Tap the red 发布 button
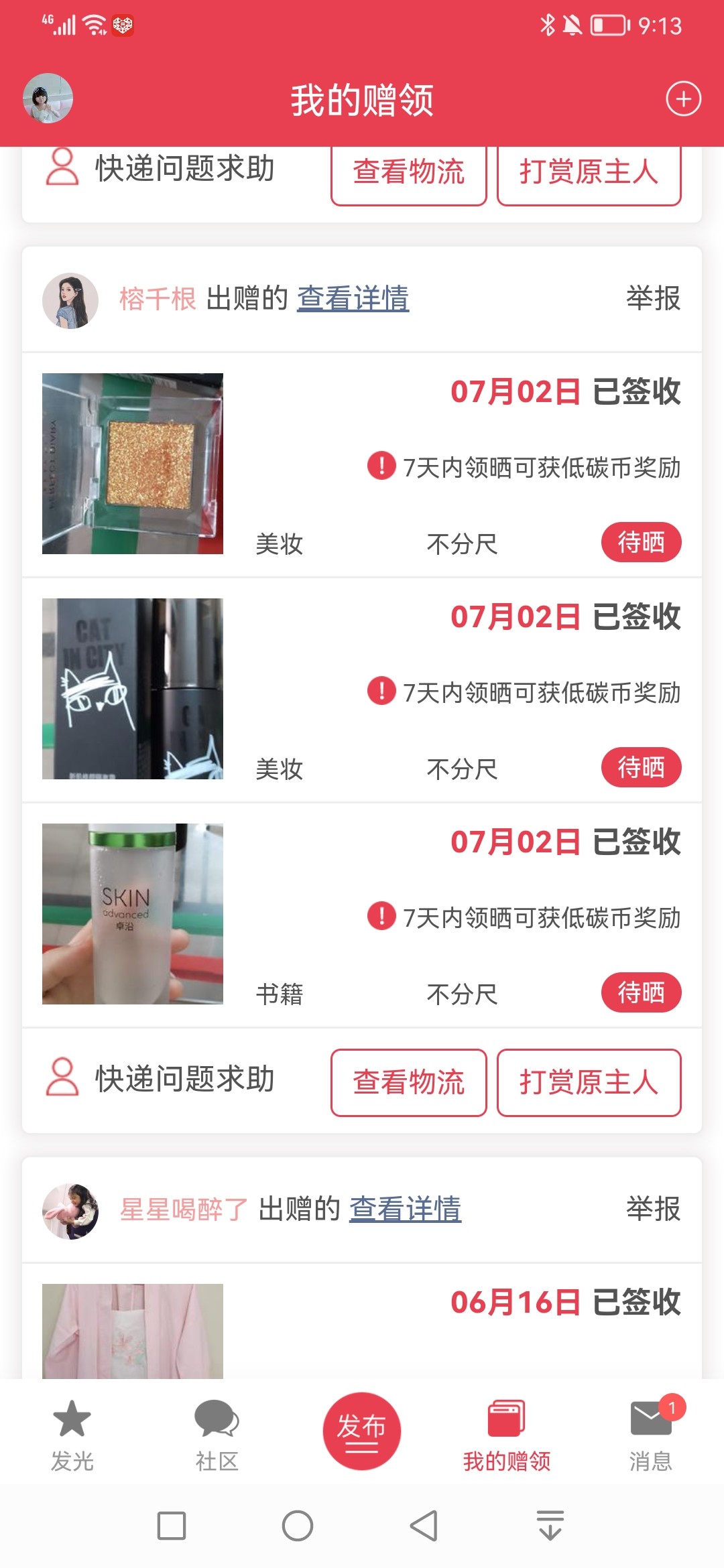 pyautogui.click(x=362, y=1431)
